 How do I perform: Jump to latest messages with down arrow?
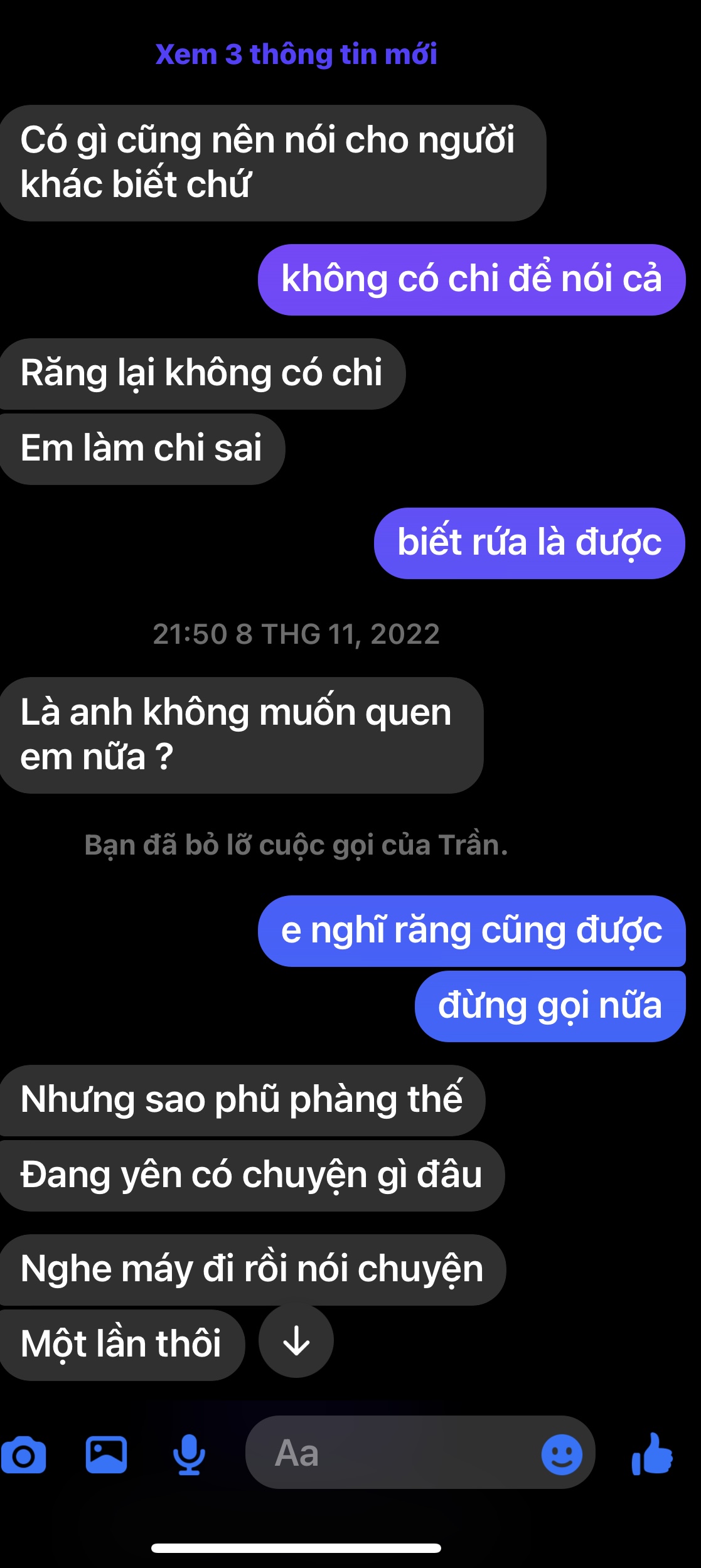(x=296, y=1341)
